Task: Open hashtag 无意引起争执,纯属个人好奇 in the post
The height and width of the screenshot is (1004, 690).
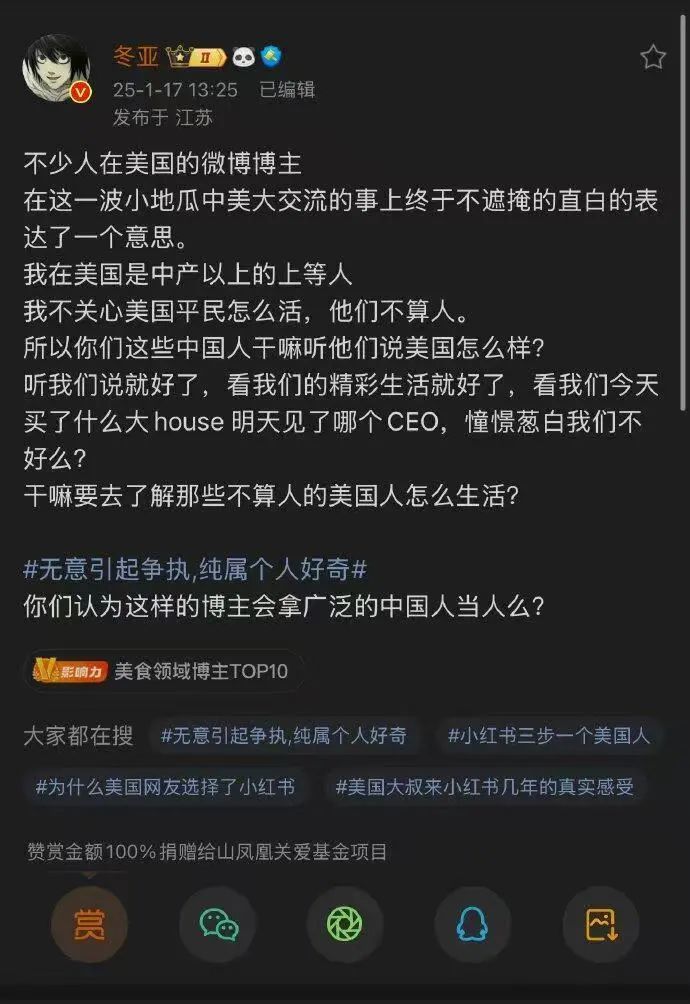Action: point(195,570)
